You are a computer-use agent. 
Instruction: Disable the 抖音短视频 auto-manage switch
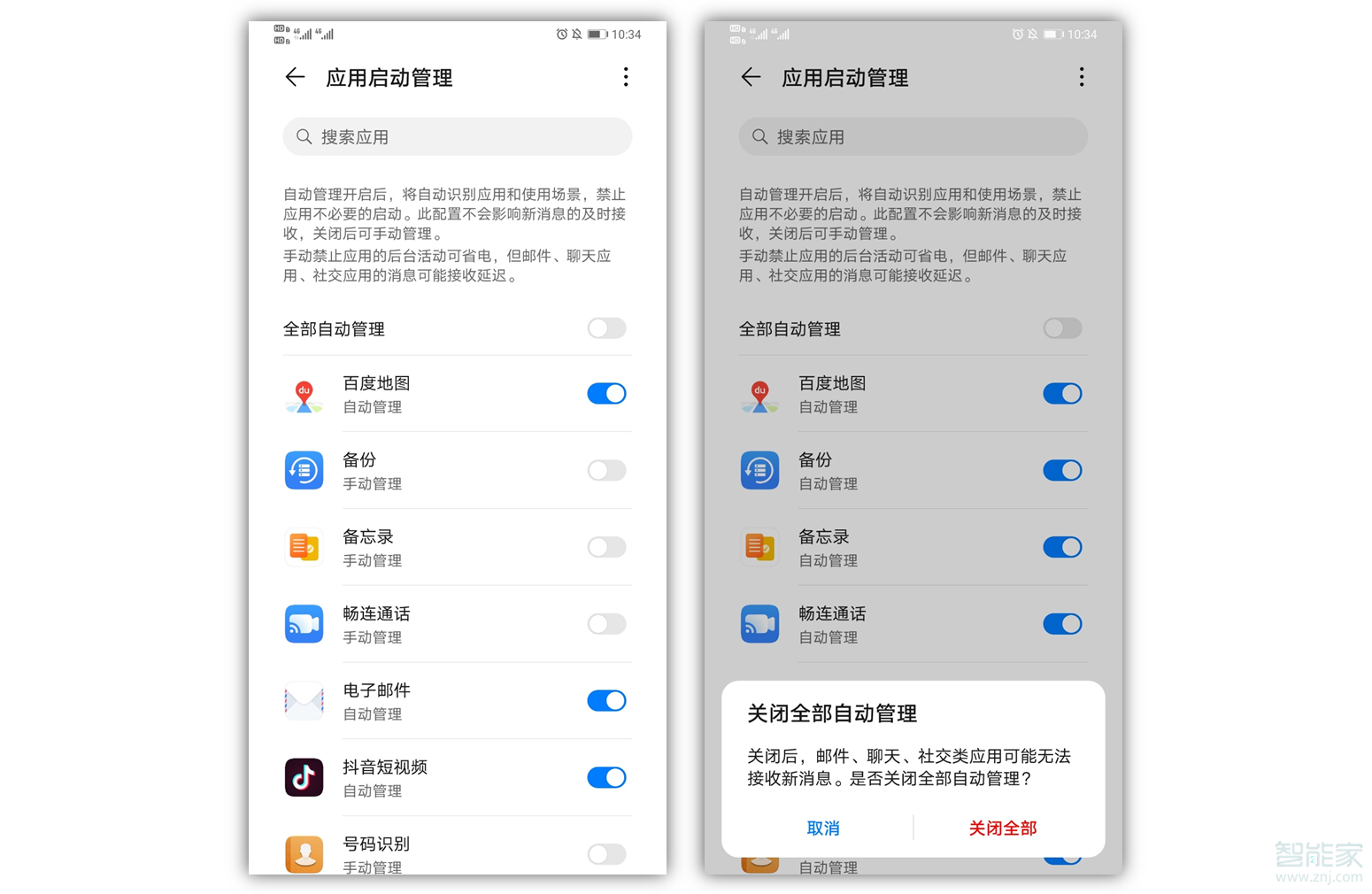(x=606, y=777)
